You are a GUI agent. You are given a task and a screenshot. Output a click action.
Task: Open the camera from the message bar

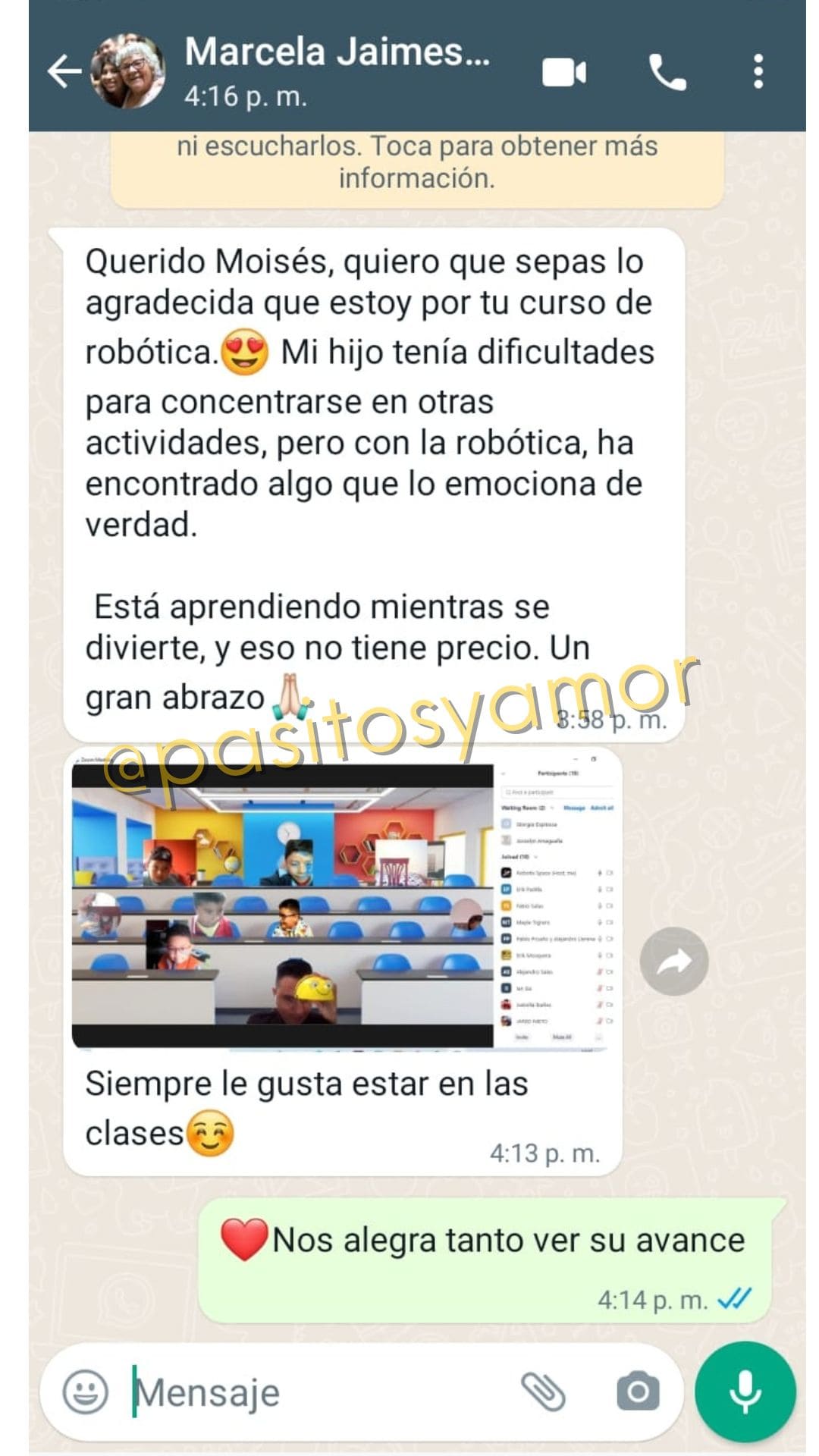(637, 1392)
